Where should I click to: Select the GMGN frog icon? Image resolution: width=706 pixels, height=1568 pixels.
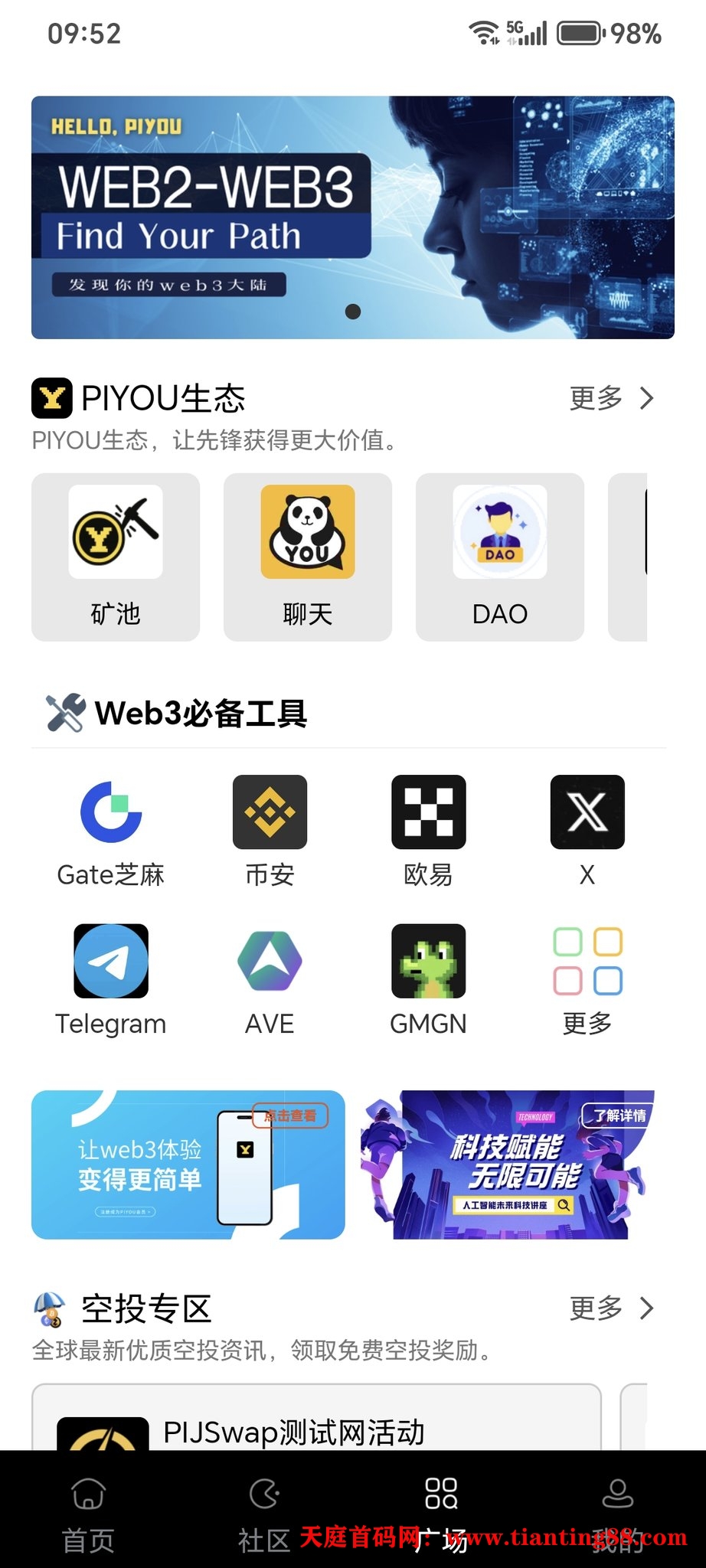pyautogui.click(x=428, y=962)
